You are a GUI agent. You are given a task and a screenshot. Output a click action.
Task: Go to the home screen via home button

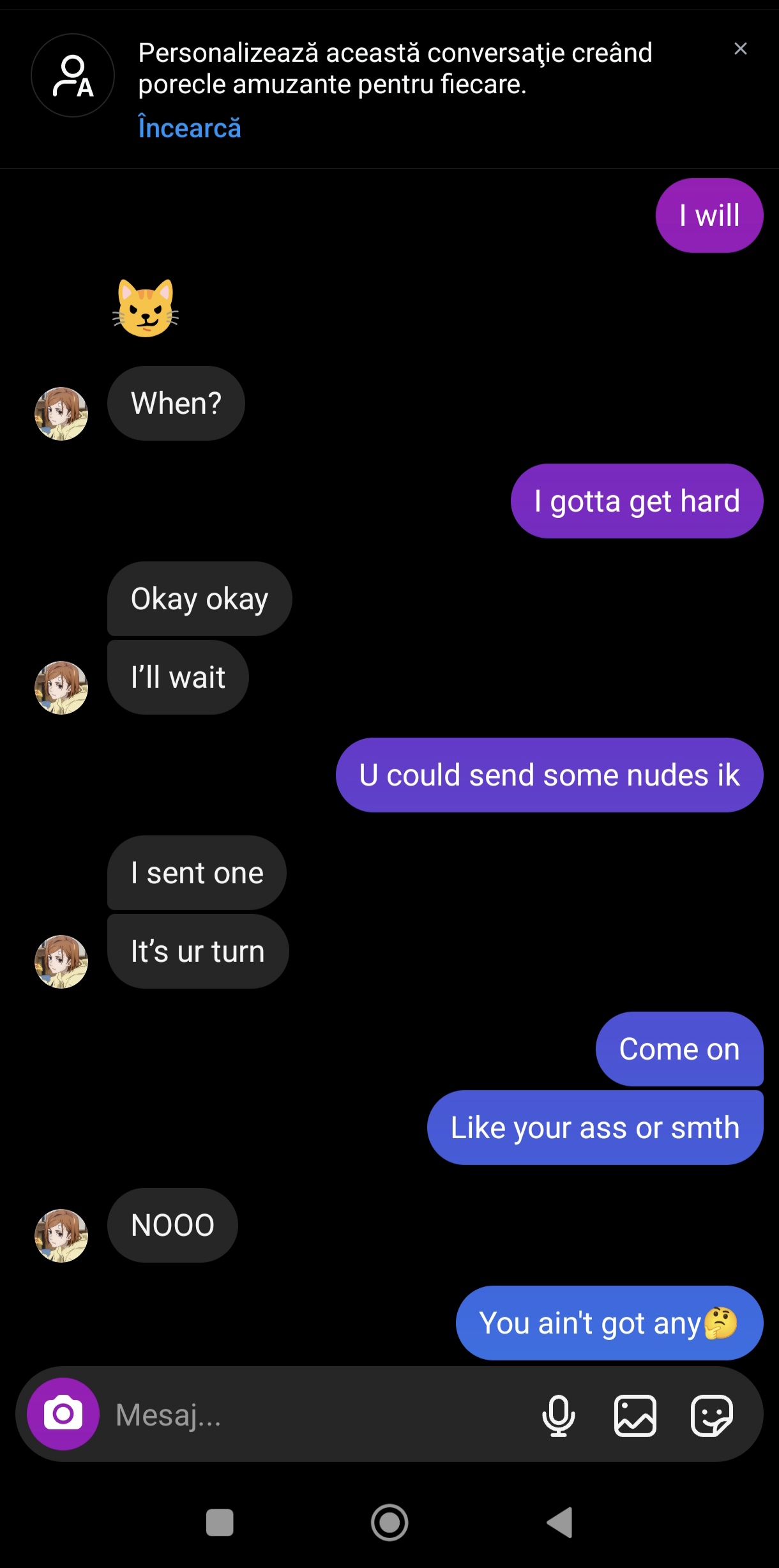coord(390,1522)
